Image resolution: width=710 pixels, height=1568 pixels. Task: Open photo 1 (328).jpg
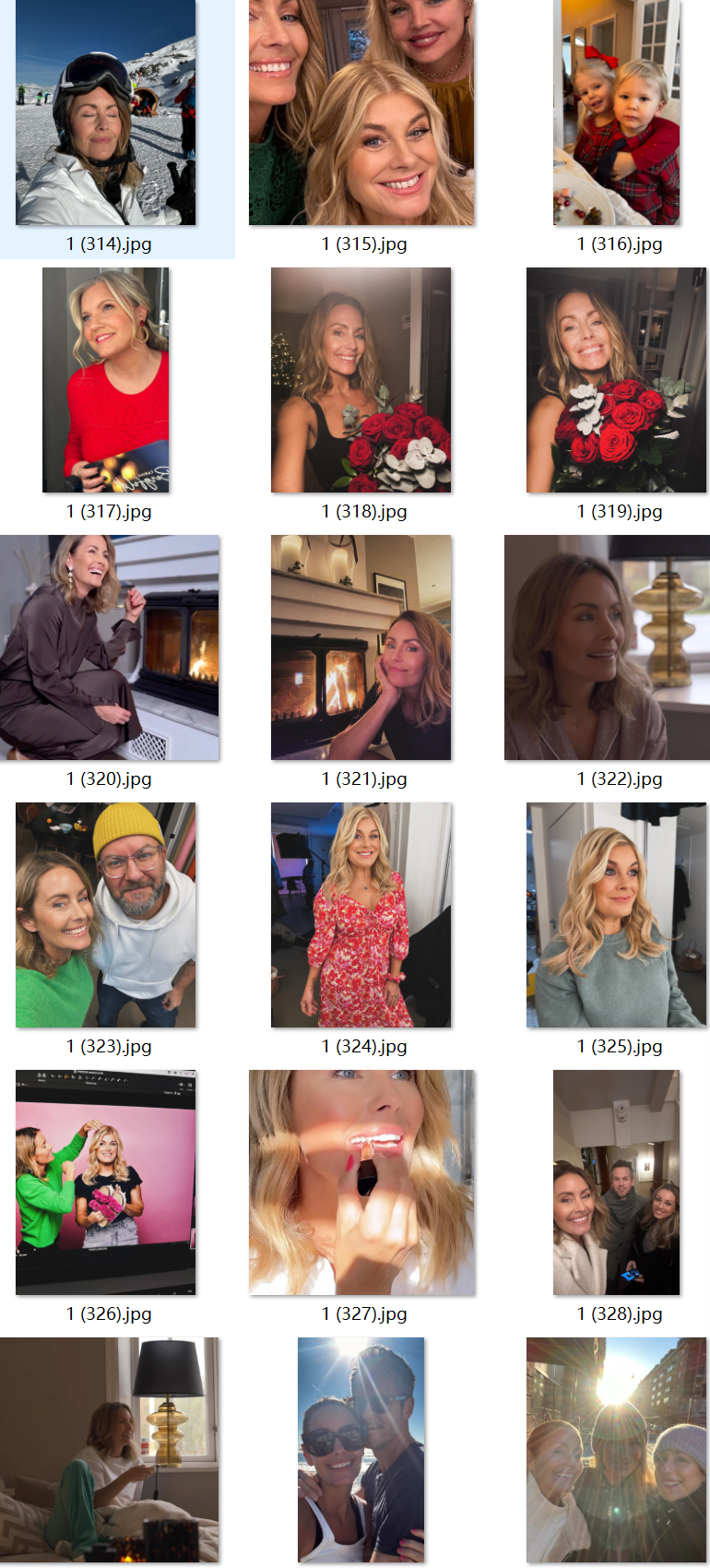617,1182
